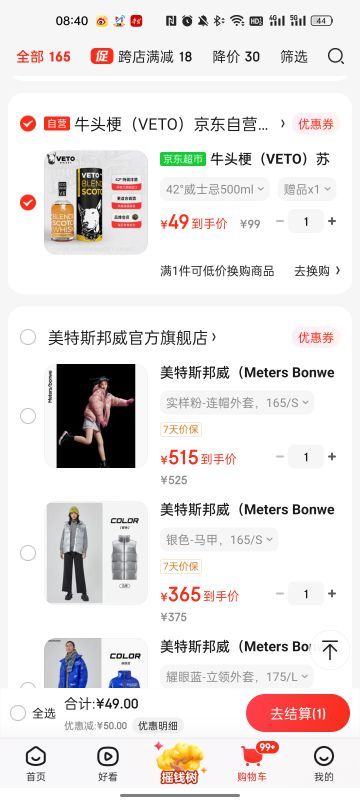Select the 实样粉 hooded jacket item
Screen dimensions: 360x804
28,416
